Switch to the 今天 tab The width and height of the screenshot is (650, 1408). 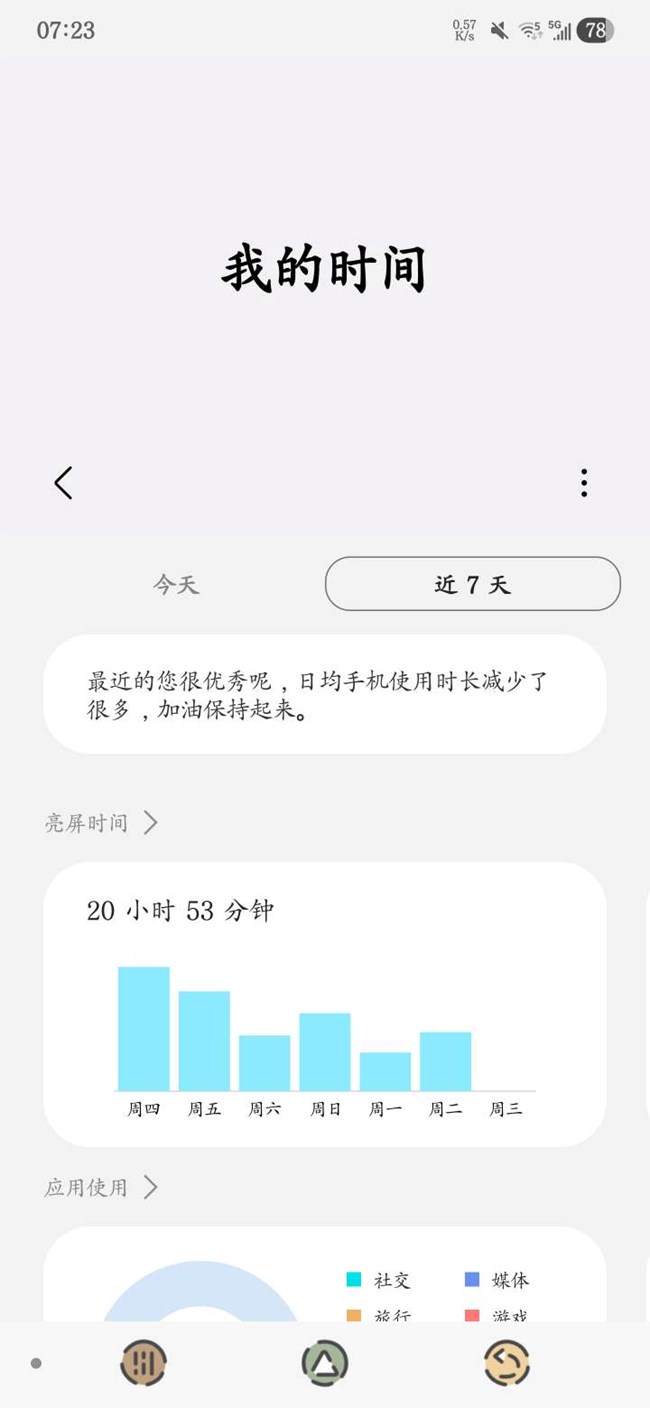pyautogui.click(x=176, y=584)
